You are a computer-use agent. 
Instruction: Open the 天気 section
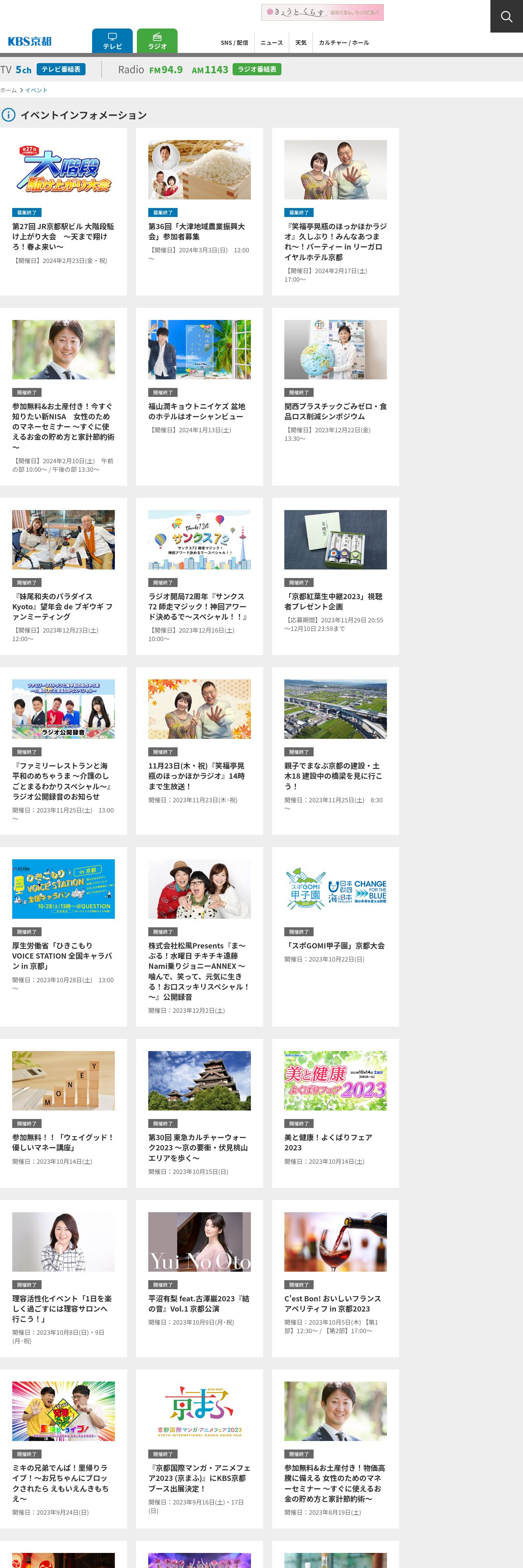tap(301, 43)
